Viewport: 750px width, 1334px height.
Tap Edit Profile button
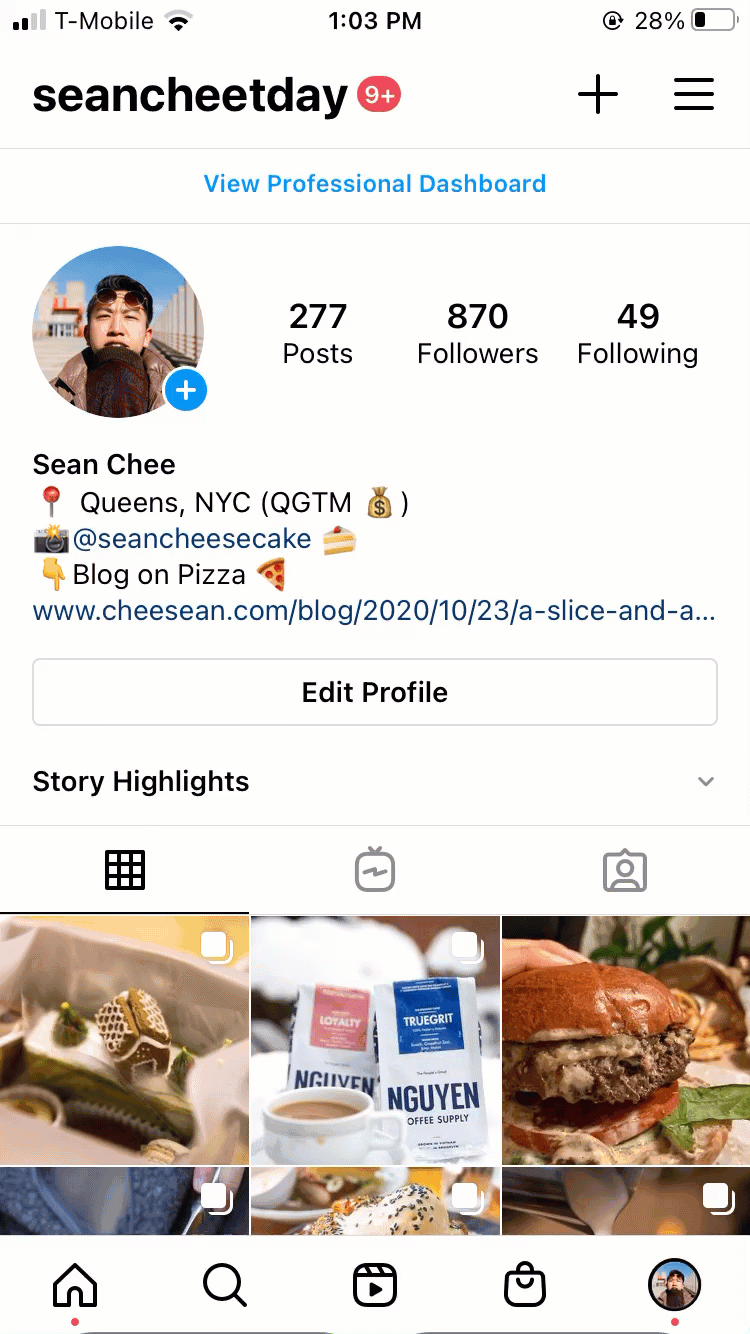pos(375,692)
